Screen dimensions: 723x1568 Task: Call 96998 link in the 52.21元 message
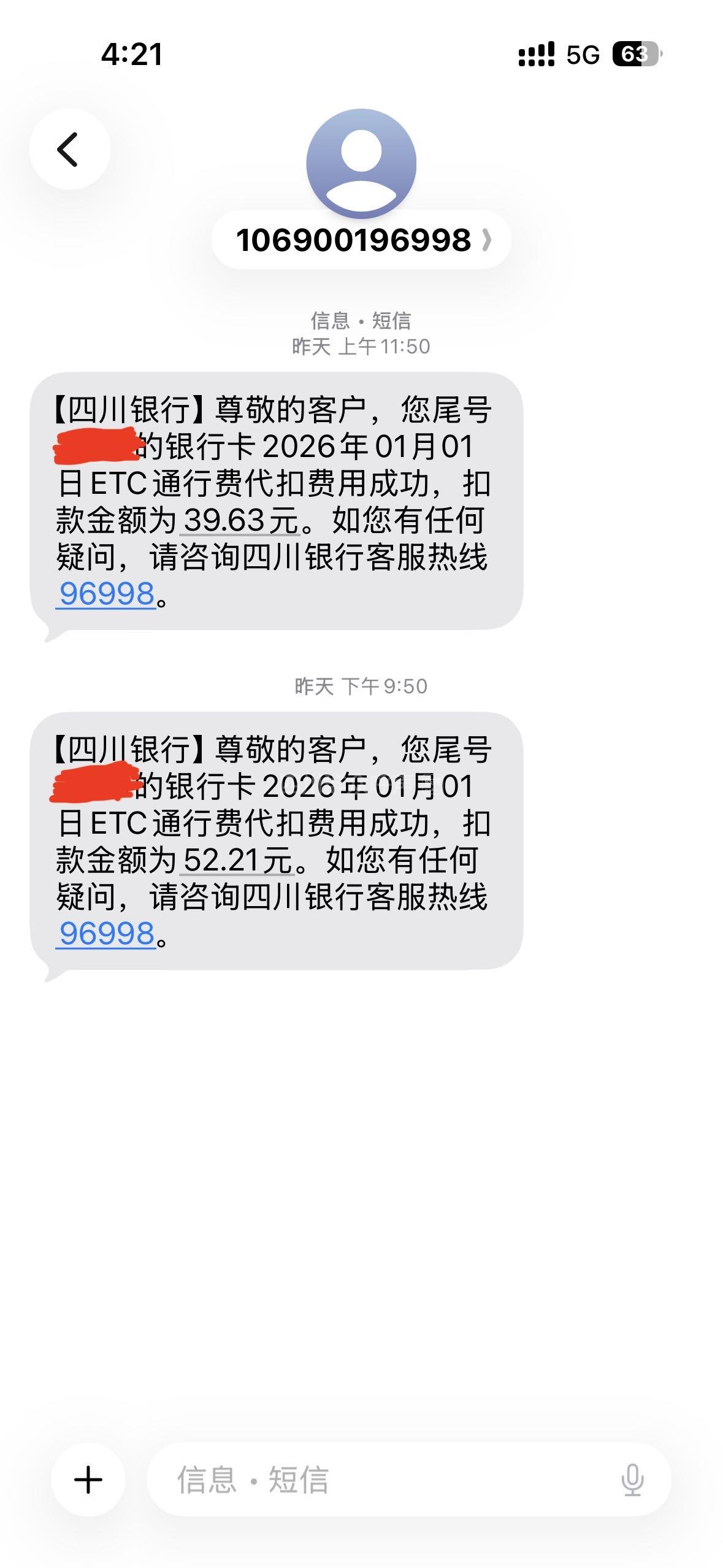pyautogui.click(x=107, y=934)
